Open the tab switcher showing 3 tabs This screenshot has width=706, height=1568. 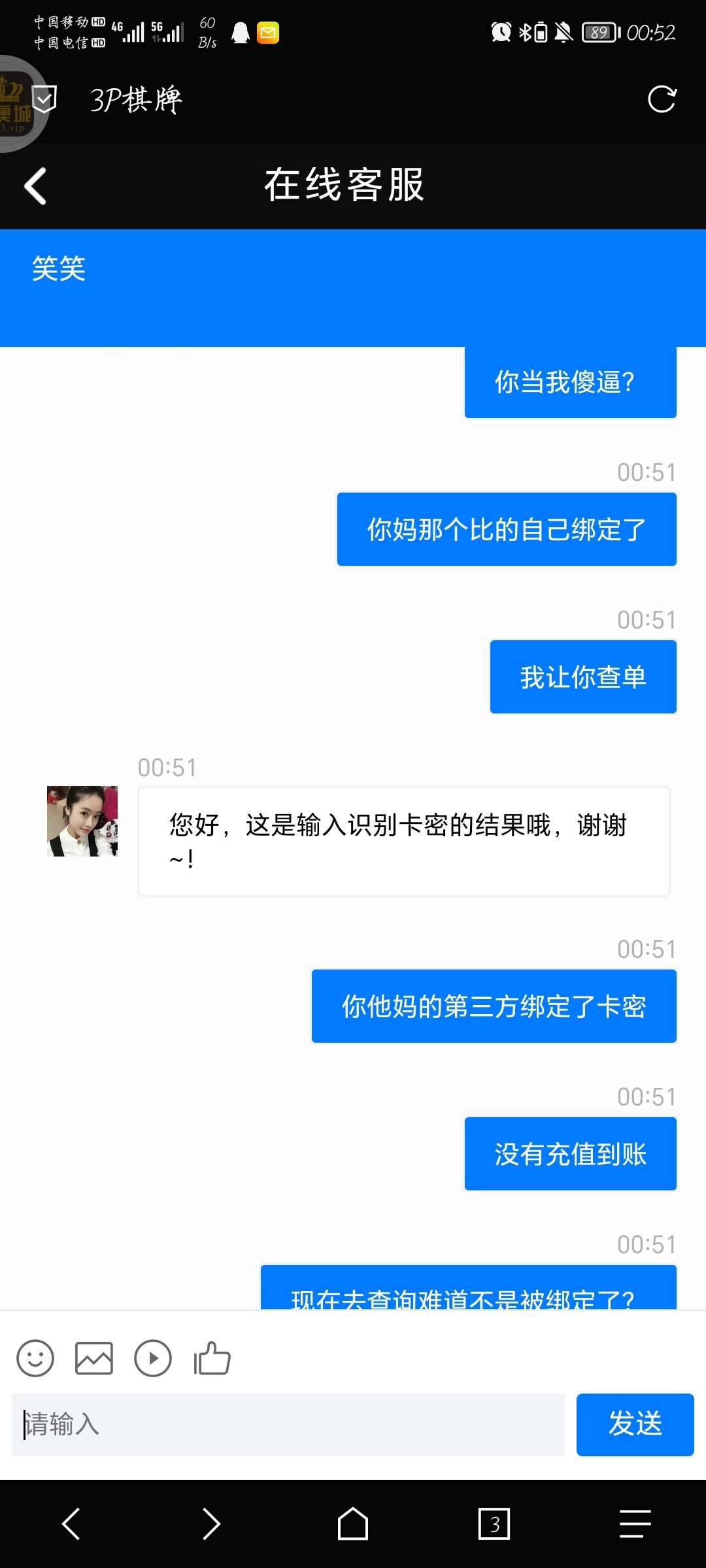click(x=494, y=1524)
